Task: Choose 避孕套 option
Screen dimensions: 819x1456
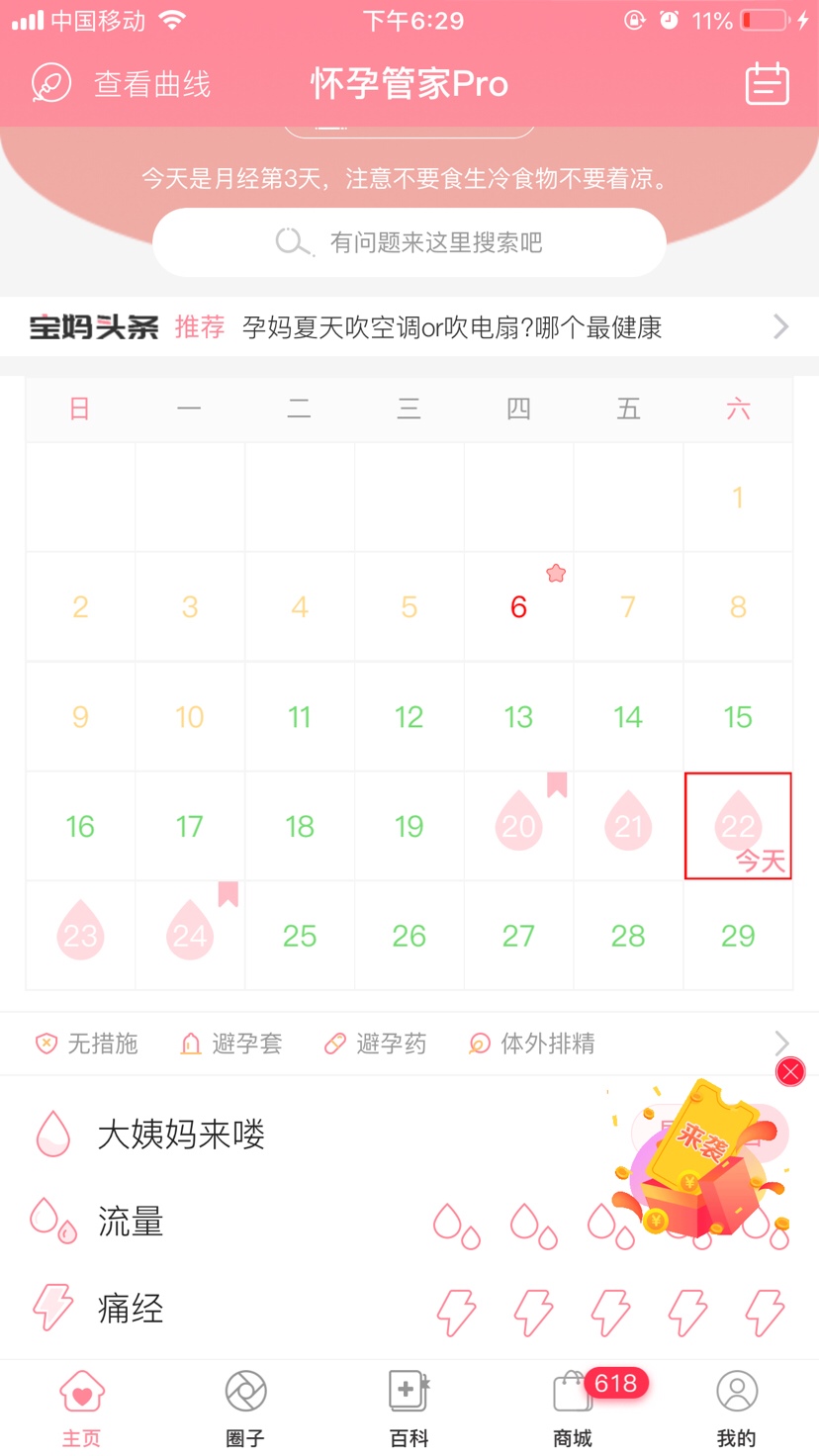Action: (x=231, y=1044)
